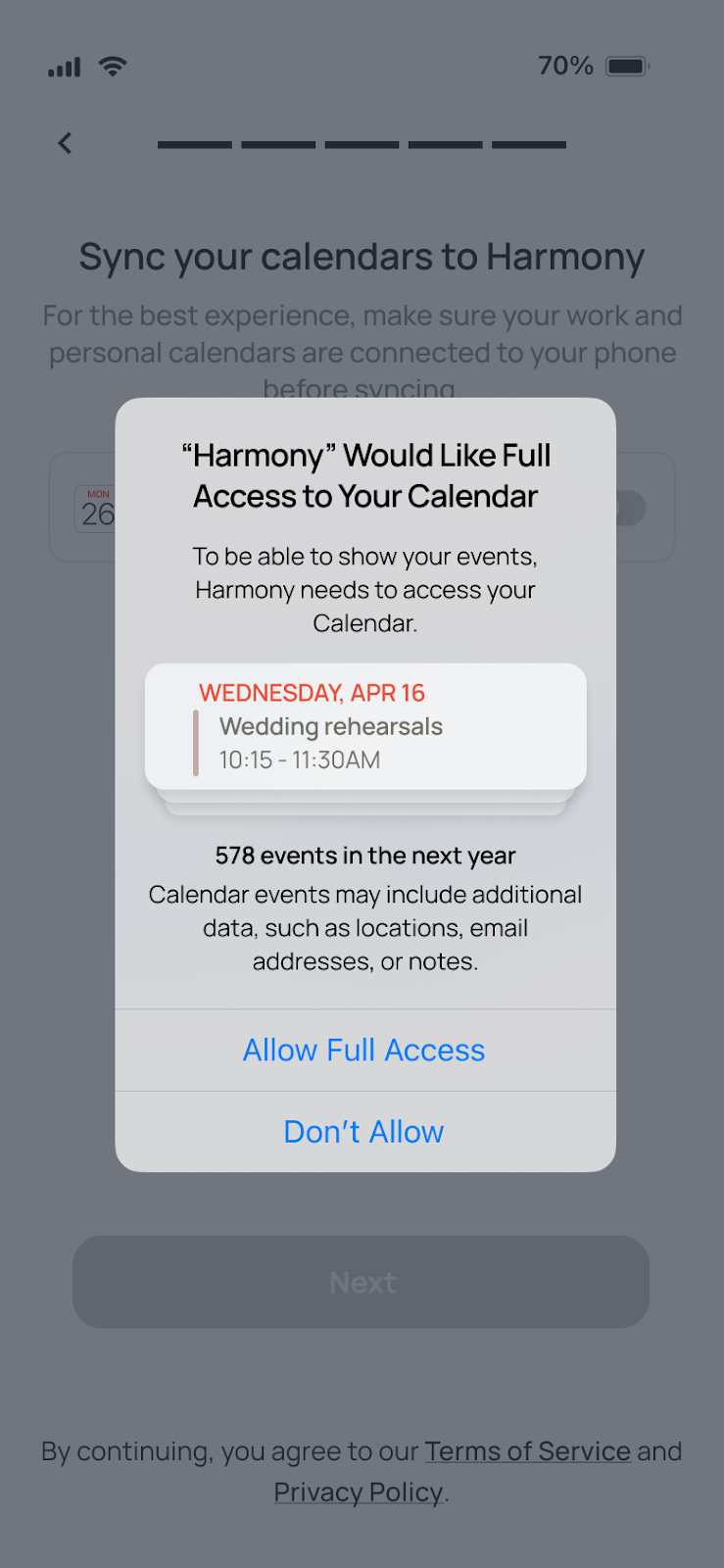724x1568 pixels.
Task: Go back with the top-left arrow
Action: click(x=65, y=143)
